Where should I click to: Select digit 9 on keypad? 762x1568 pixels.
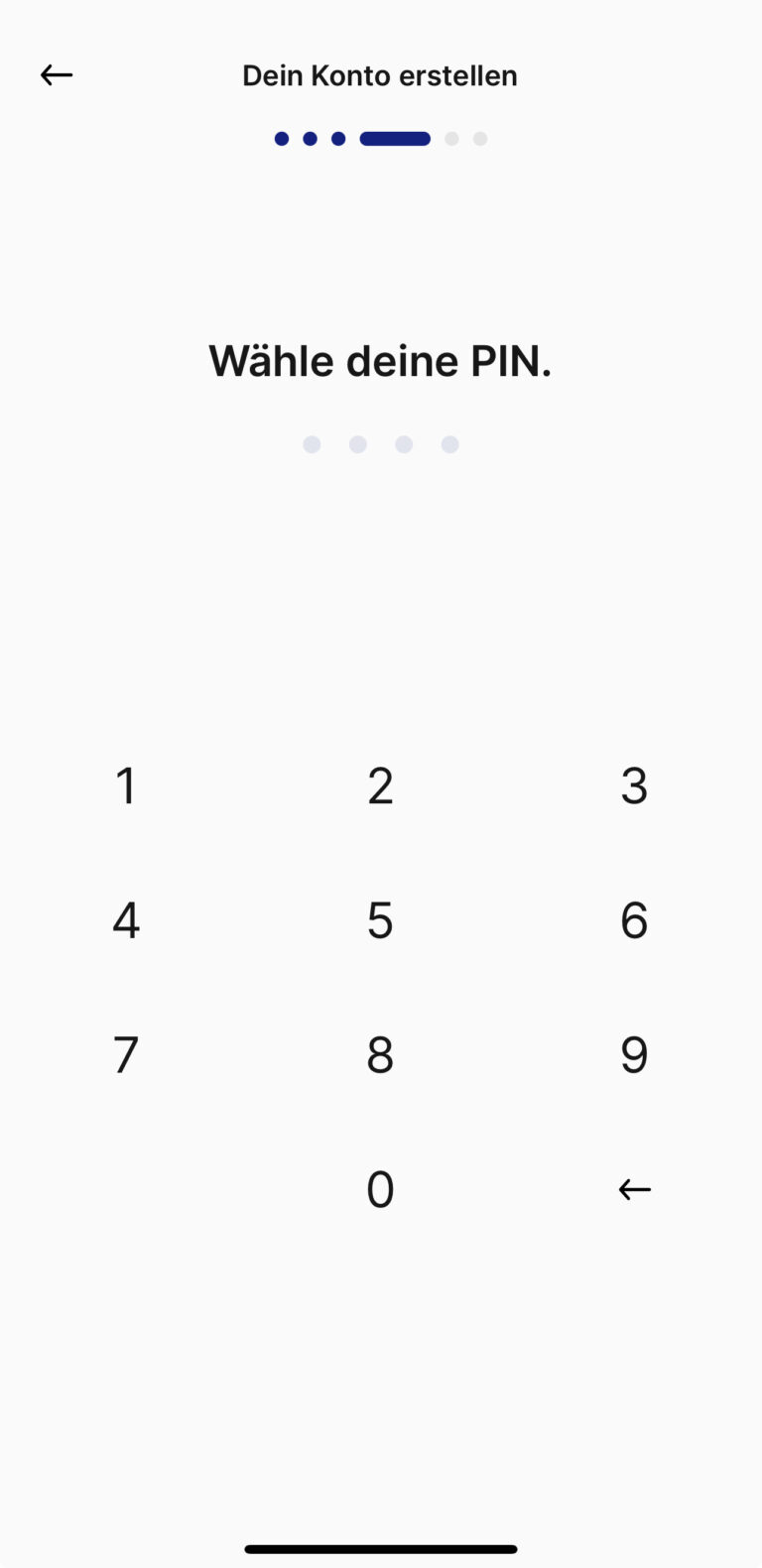(x=634, y=1055)
